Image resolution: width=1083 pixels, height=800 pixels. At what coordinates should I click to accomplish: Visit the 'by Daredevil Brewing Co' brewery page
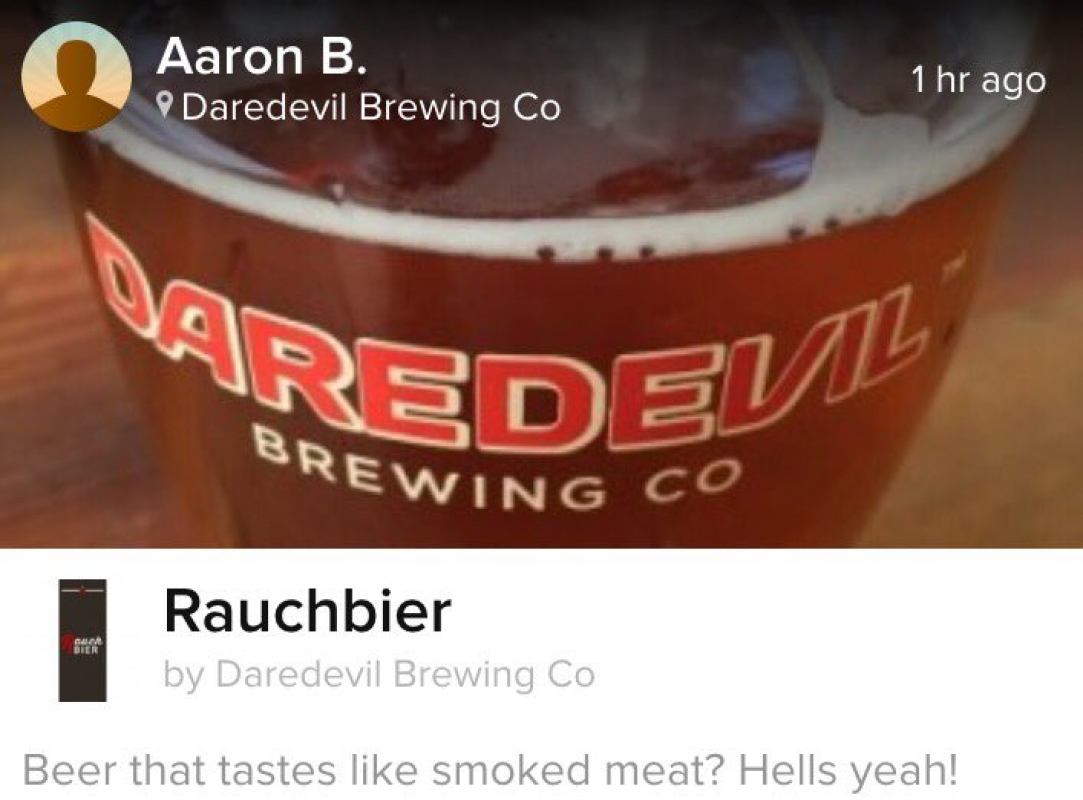[379, 674]
